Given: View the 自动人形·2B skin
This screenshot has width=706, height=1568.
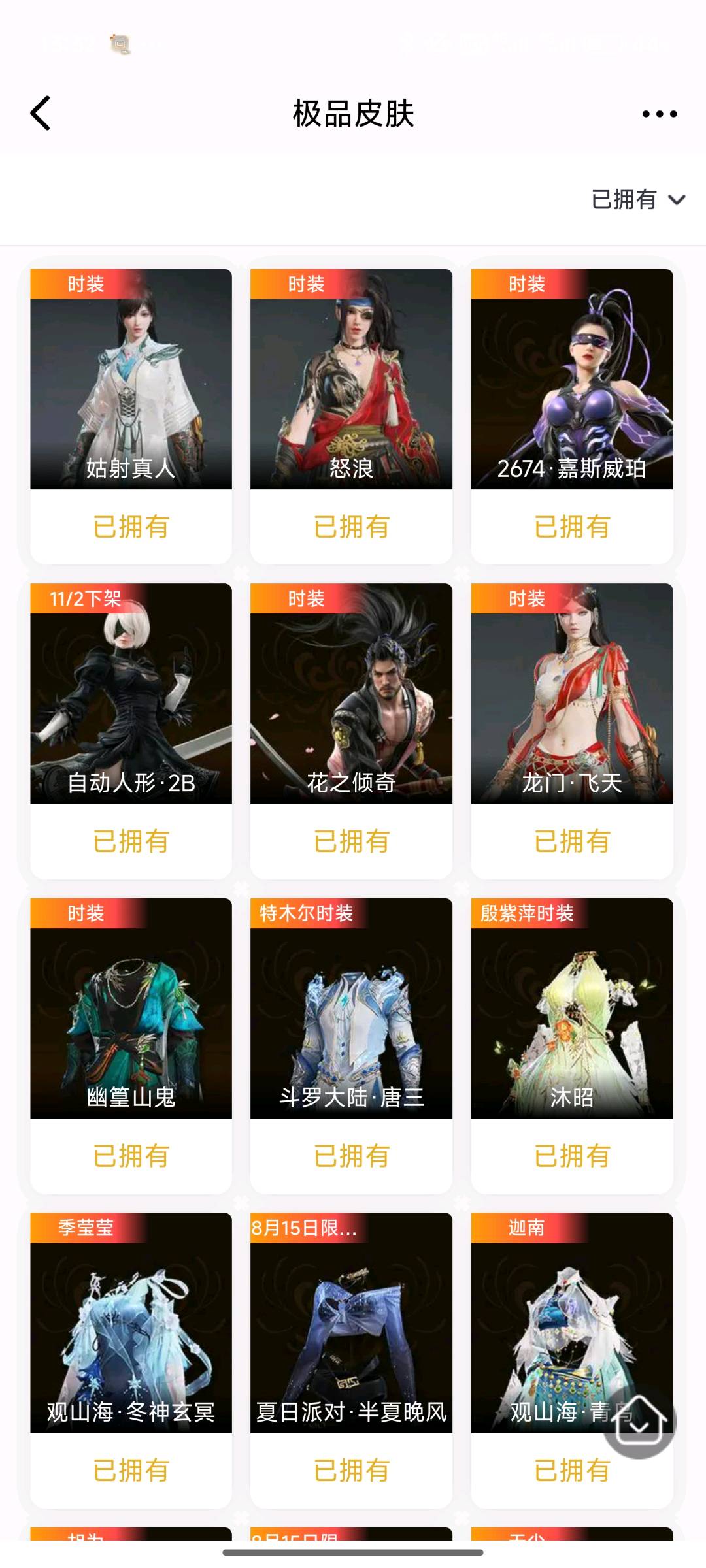Looking at the screenshot, I should point(131,694).
